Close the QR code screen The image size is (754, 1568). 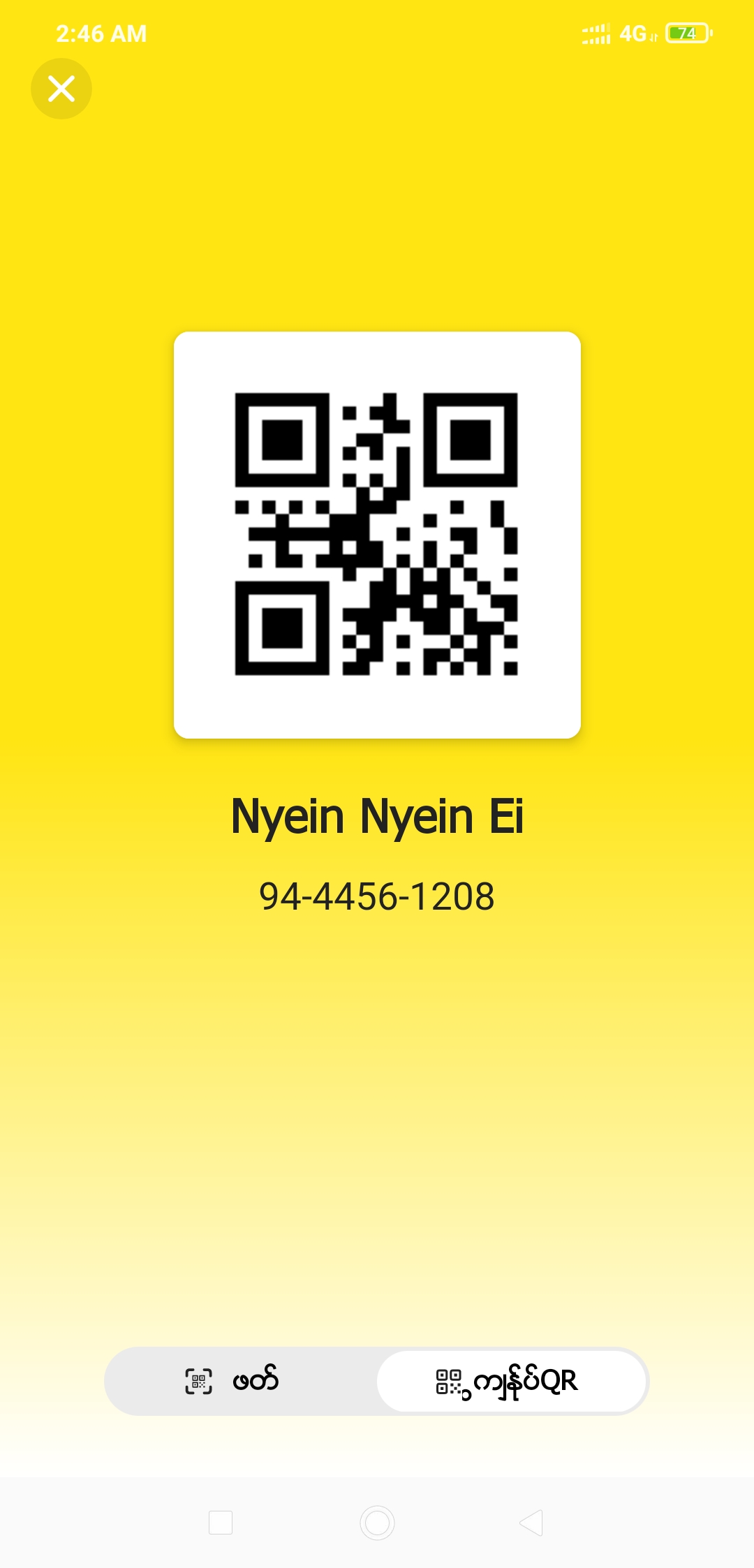coord(61,89)
